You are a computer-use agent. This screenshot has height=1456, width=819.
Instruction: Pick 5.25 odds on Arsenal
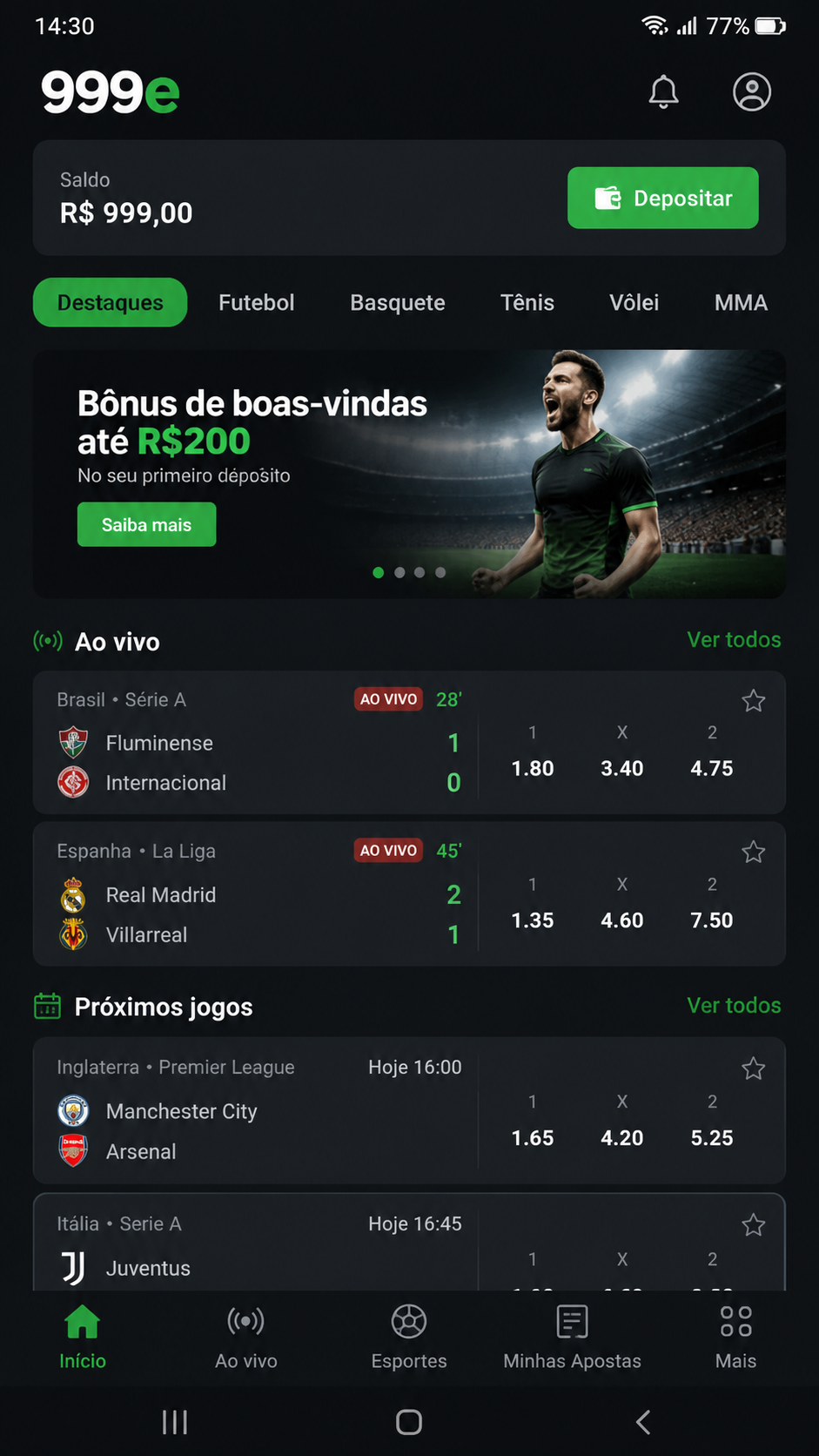pos(712,1138)
